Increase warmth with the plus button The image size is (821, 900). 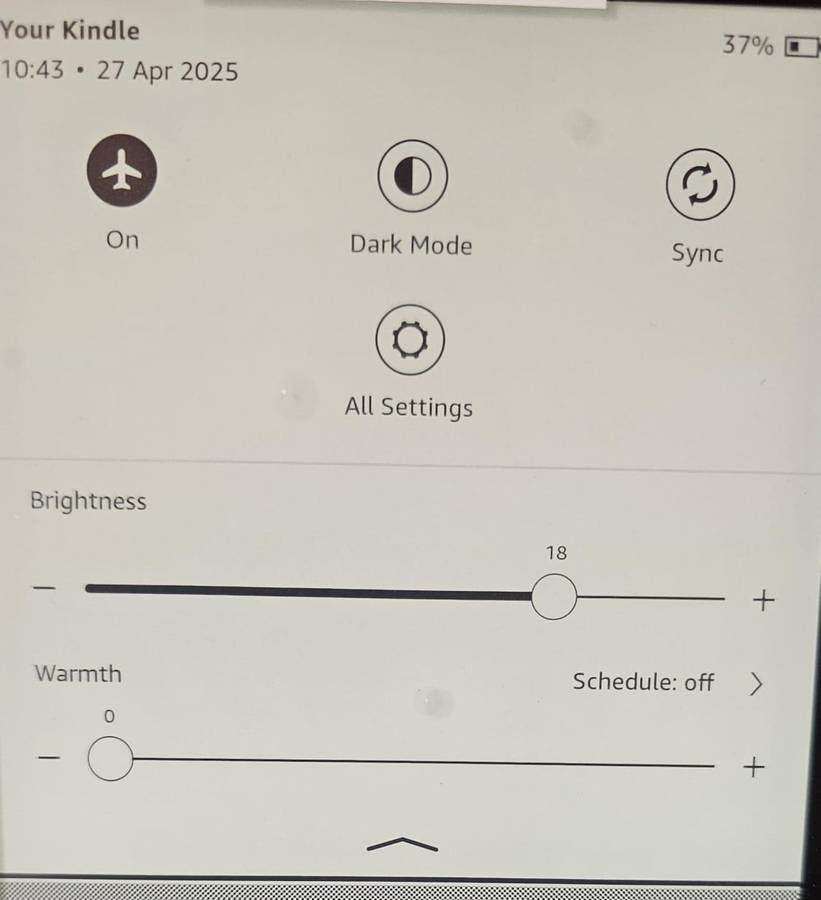754,767
